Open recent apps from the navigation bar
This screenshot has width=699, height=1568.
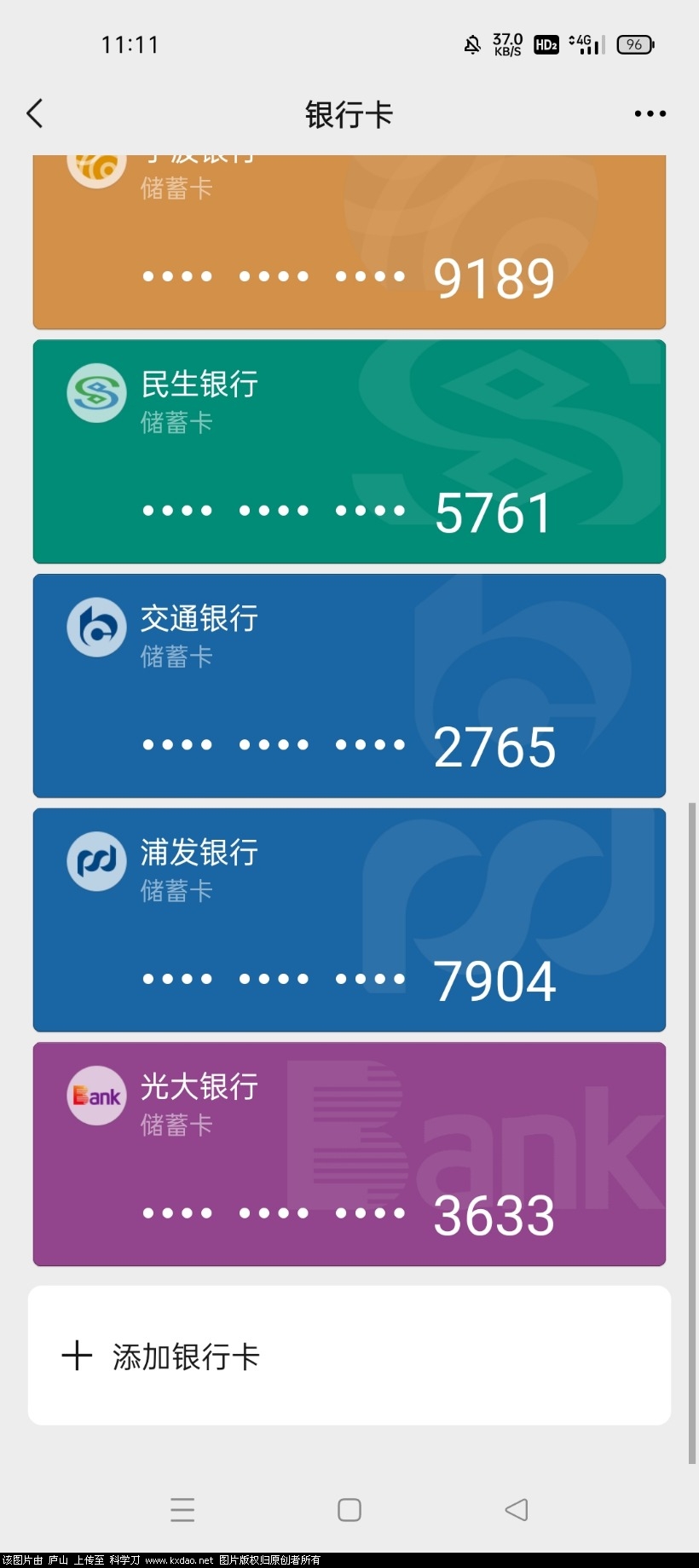(182, 1510)
